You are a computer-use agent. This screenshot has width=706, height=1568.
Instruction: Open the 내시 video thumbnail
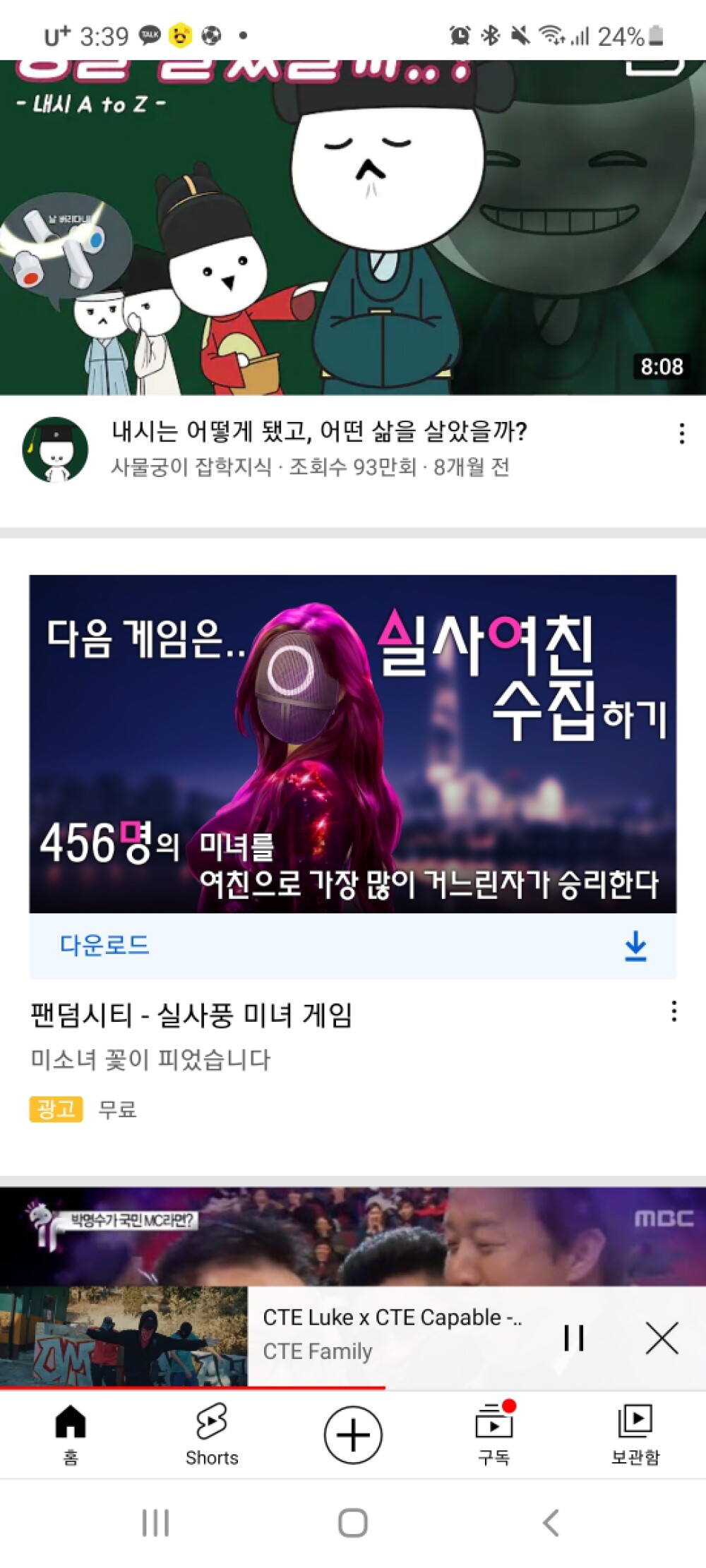(x=353, y=226)
